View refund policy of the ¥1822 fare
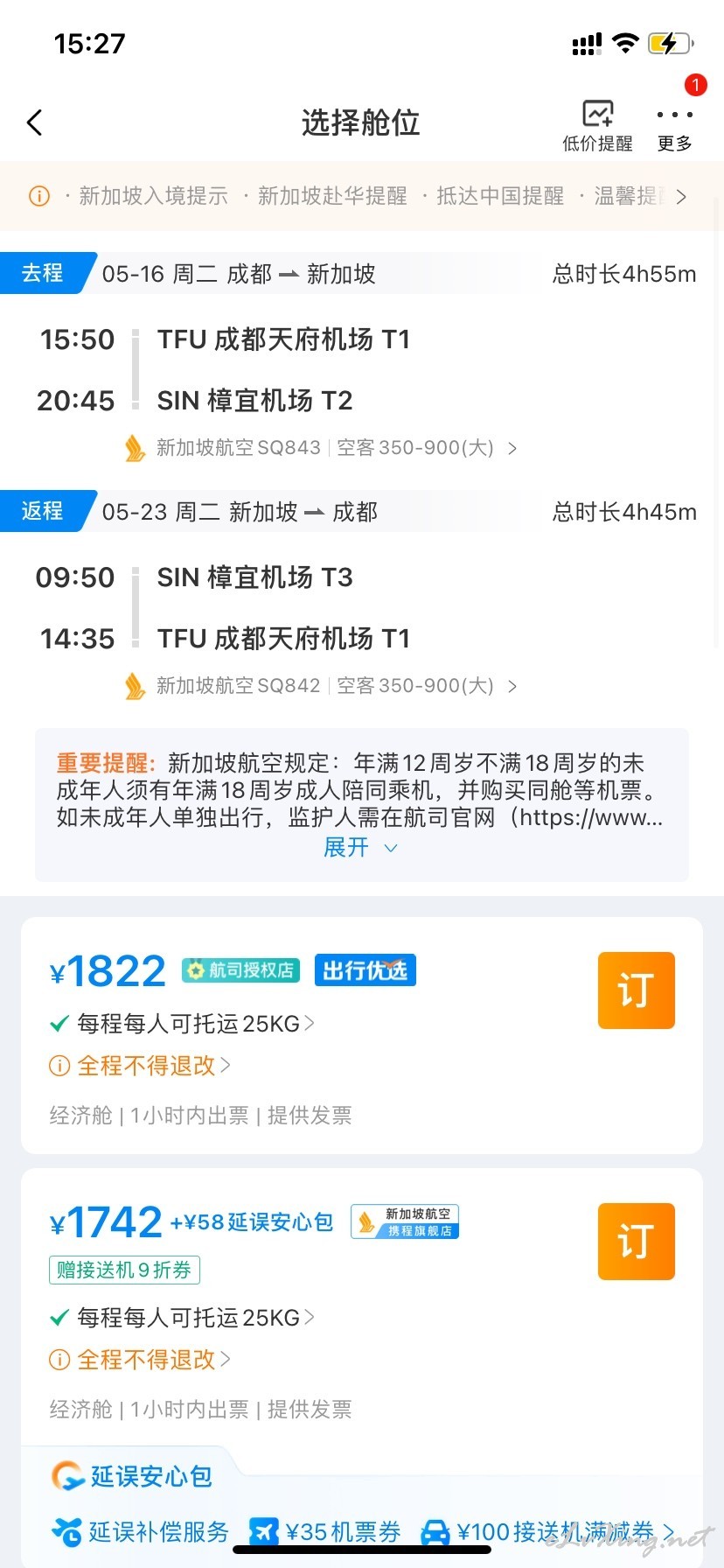This screenshot has height=1568, width=724. click(140, 1066)
